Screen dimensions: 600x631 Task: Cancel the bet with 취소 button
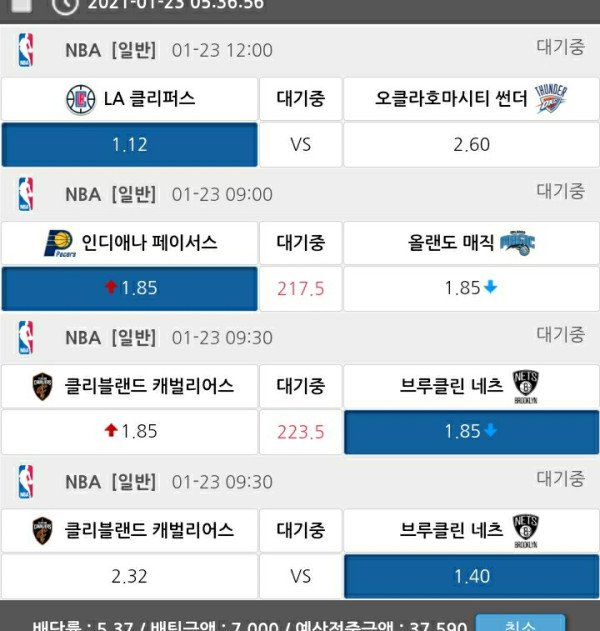519,624
